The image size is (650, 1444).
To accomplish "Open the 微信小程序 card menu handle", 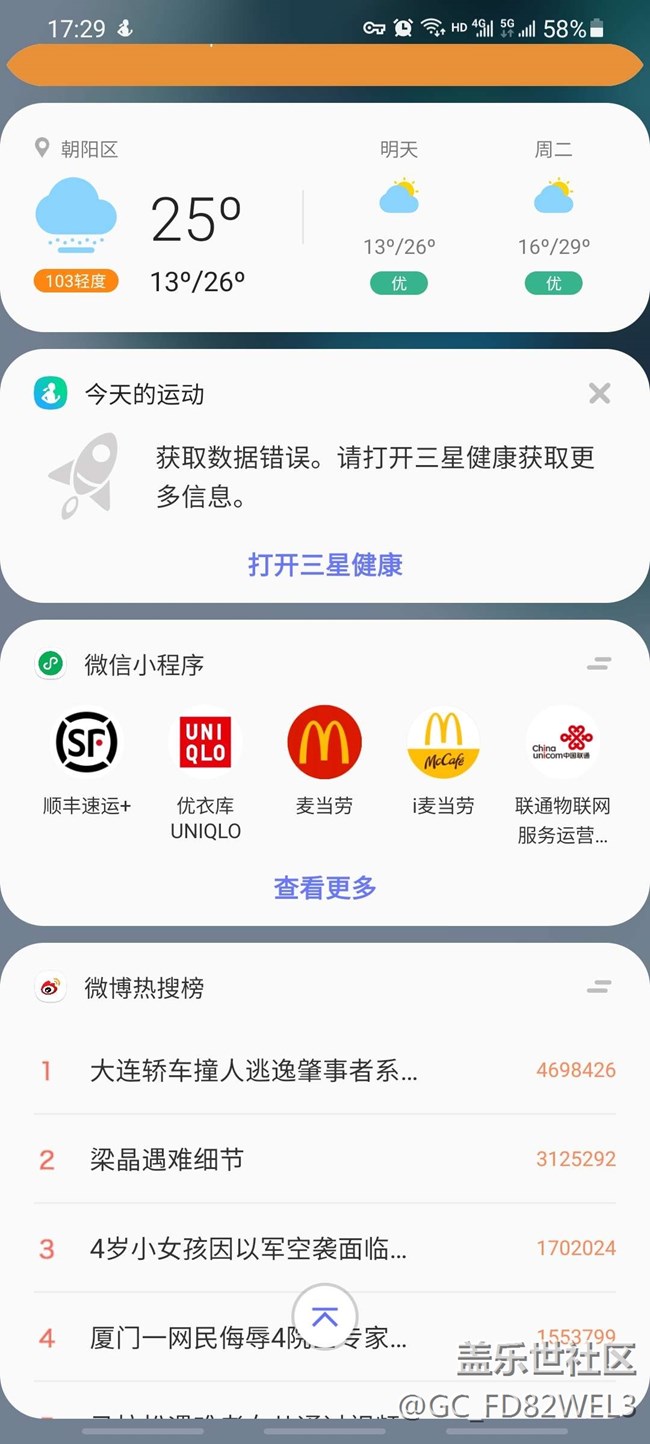I will [x=599, y=664].
